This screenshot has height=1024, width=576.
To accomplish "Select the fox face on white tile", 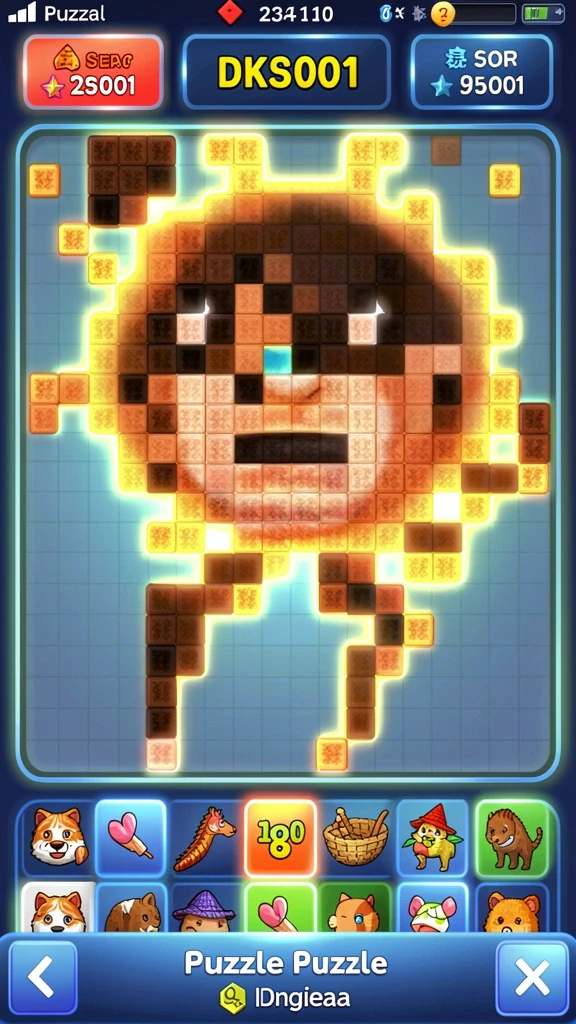I will coord(58,908).
